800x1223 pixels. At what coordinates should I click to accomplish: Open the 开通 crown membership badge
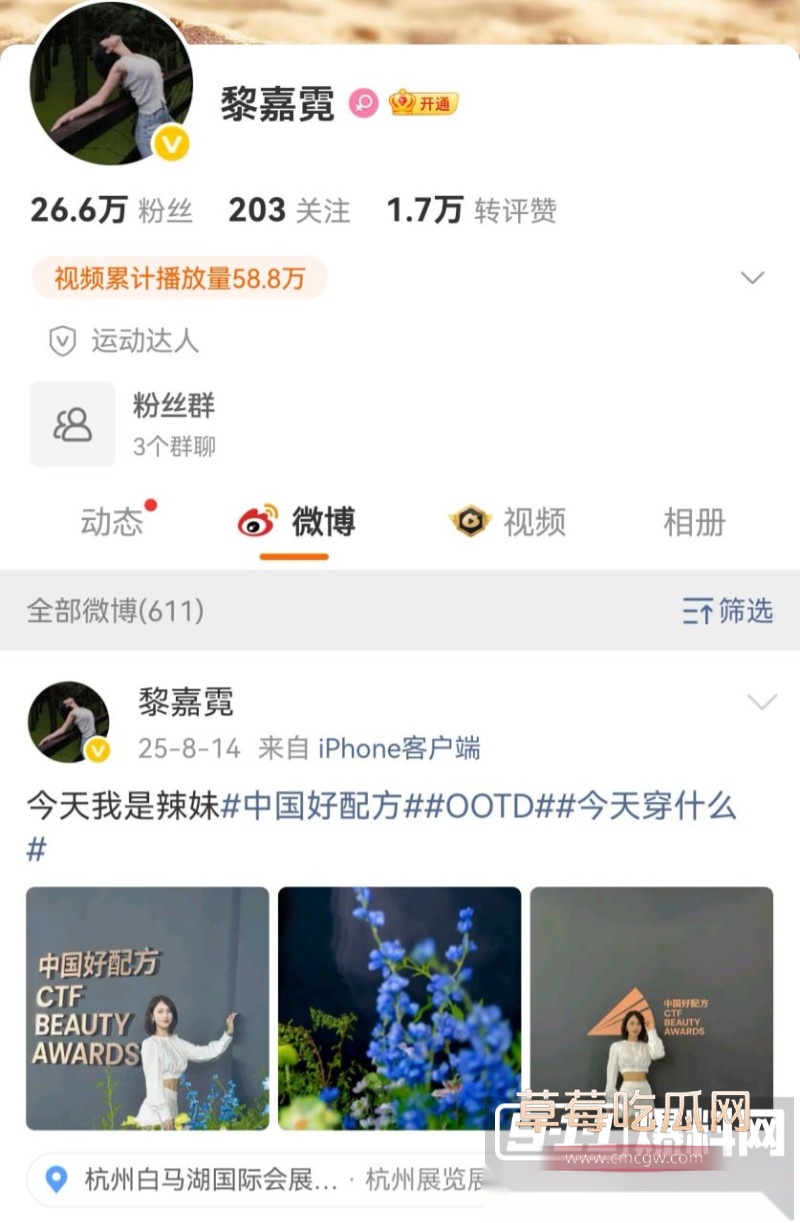click(x=424, y=104)
